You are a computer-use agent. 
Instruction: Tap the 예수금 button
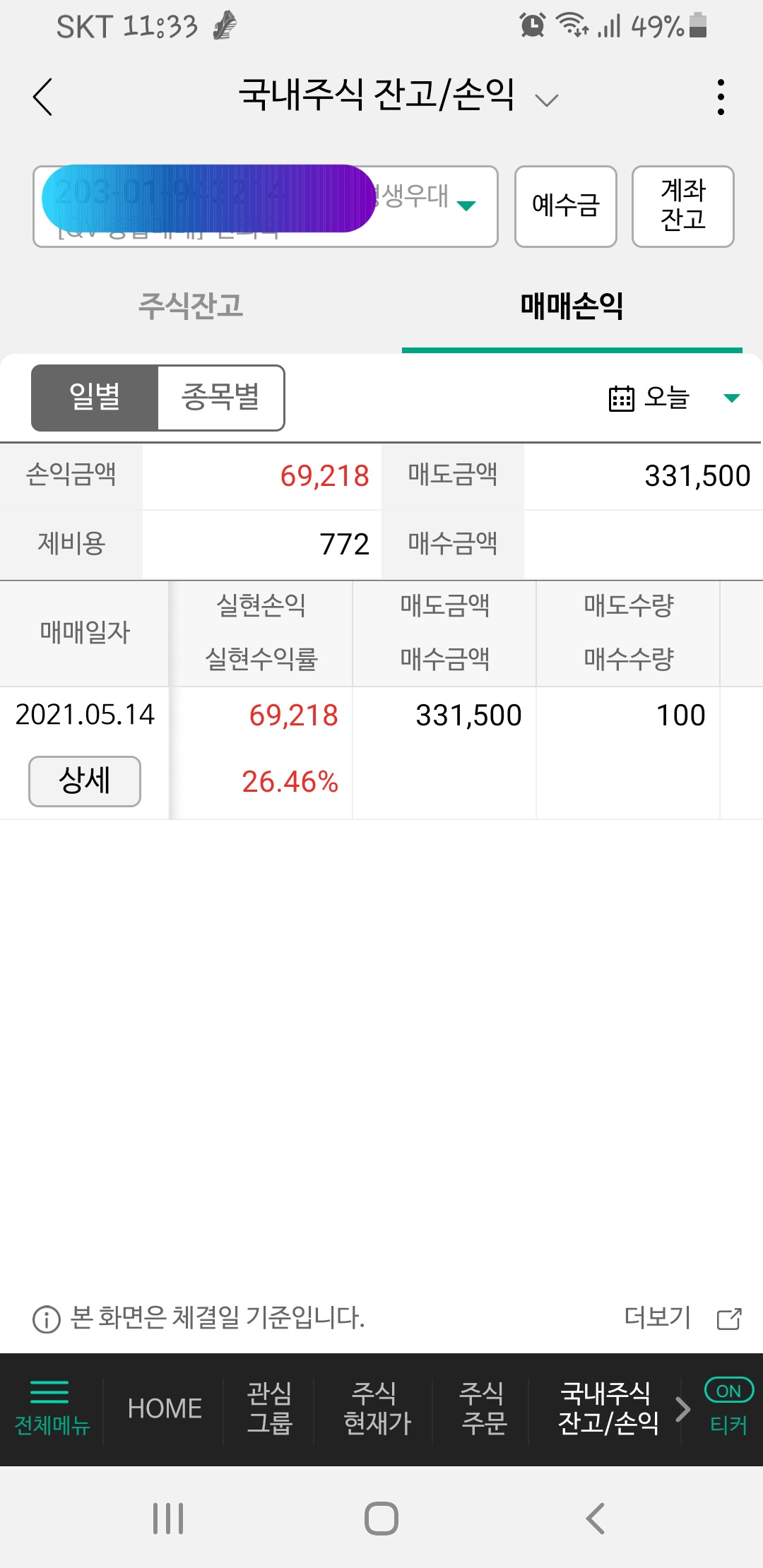[x=565, y=206]
